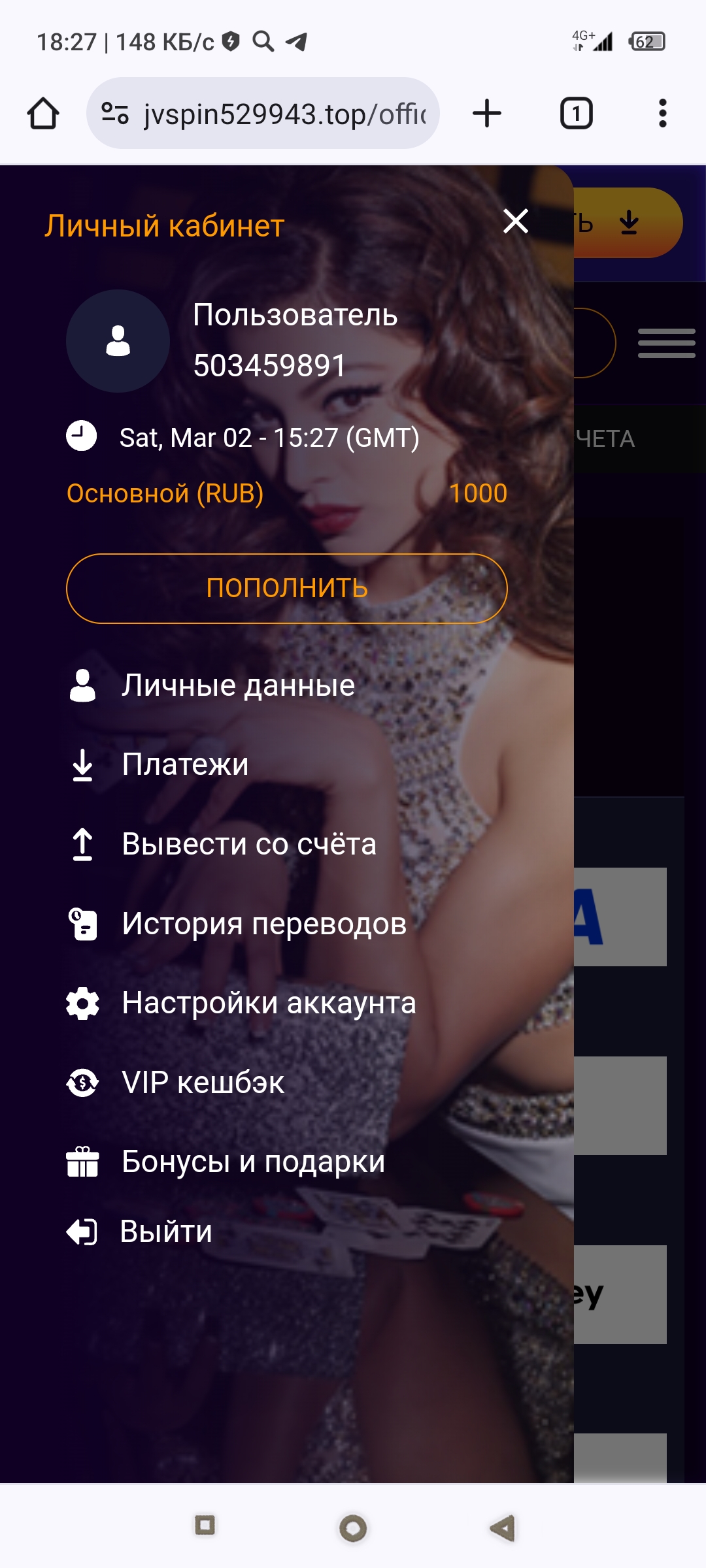This screenshot has width=706, height=1568.
Task: Open Бонусы и подарки
Action: 253,1162
